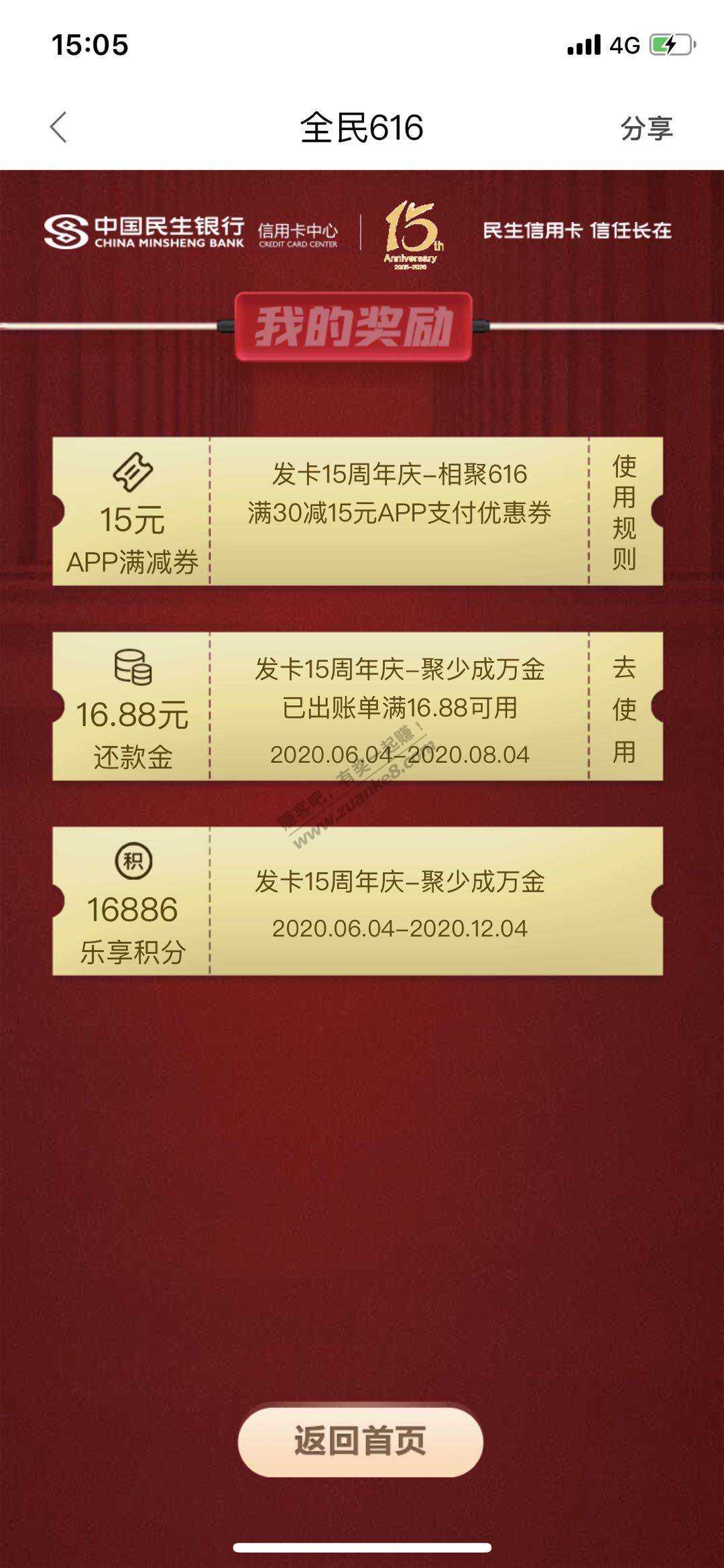Viewport: 724px width, 1568px height.
Task: Tap 去使用 on the 16.88元还款金 card
Action: pyautogui.click(x=624, y=708)
